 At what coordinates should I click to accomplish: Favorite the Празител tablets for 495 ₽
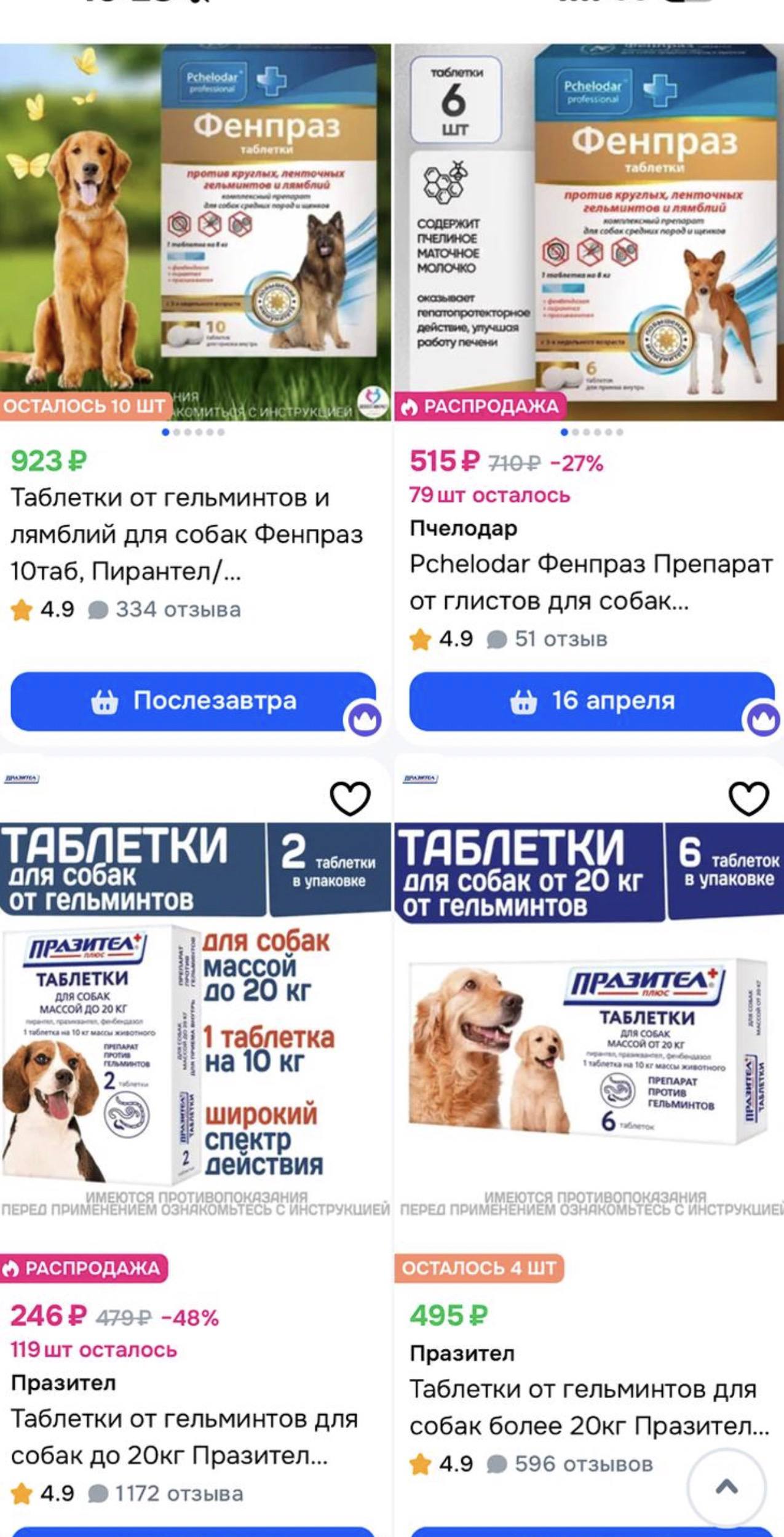pos(748,798)
